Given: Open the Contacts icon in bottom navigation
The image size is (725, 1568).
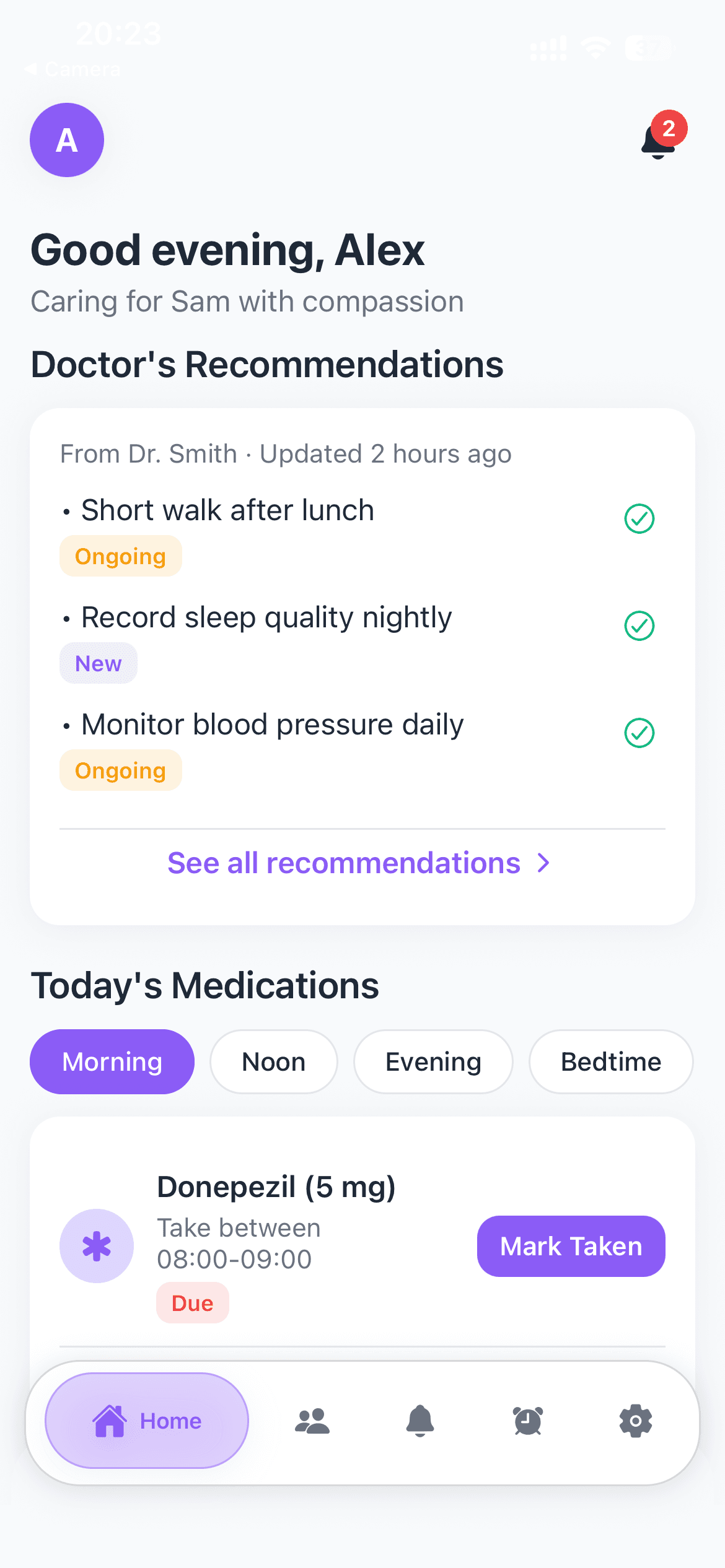Looking at the screenshot, I should click(x=312, y=1422).
